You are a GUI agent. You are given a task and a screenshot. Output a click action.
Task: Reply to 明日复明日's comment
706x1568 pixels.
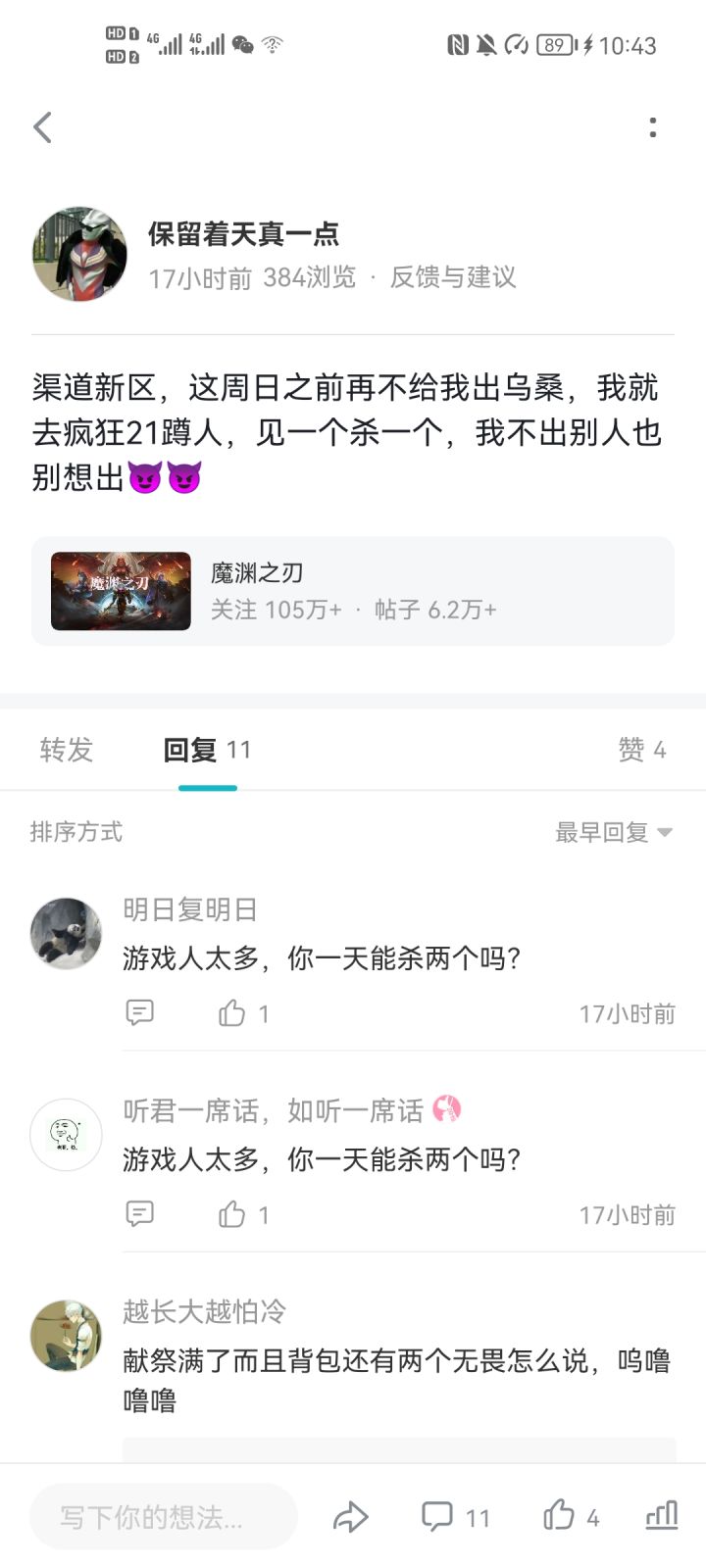point(140,1012)
